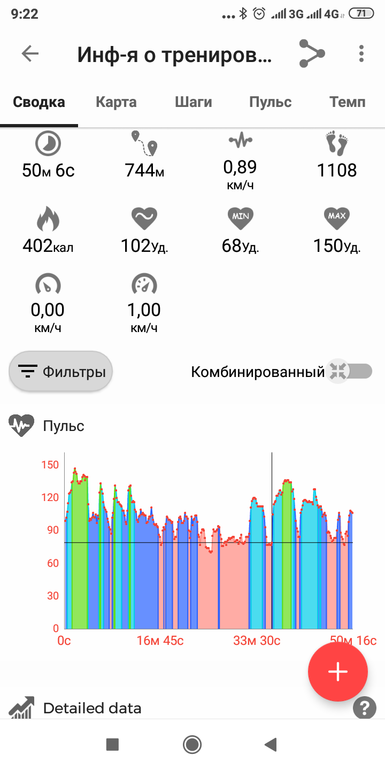Switch to the Шаги tab
The width and height of the screenshot is (385, 770).
click(193, 102)
